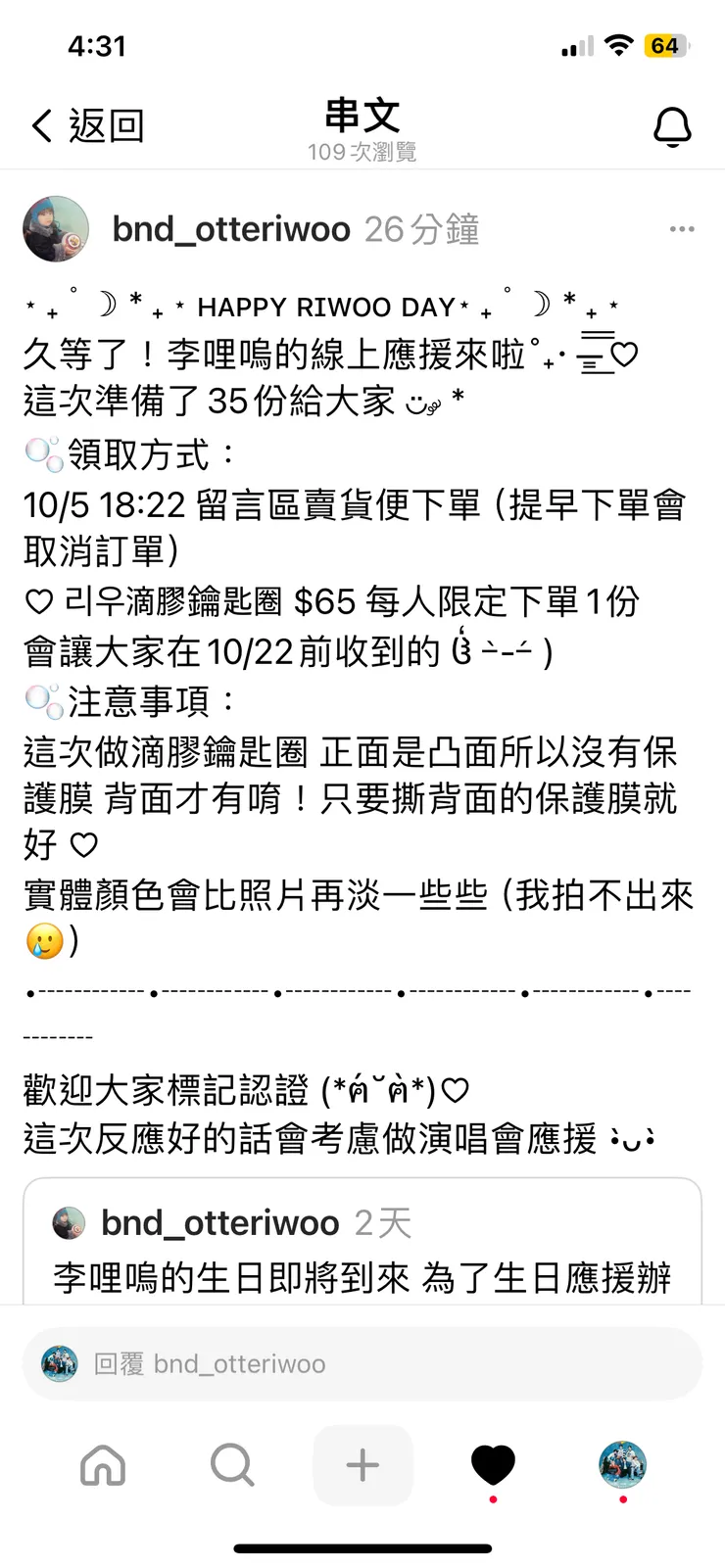Open my profile tab

click(622, 1465)
